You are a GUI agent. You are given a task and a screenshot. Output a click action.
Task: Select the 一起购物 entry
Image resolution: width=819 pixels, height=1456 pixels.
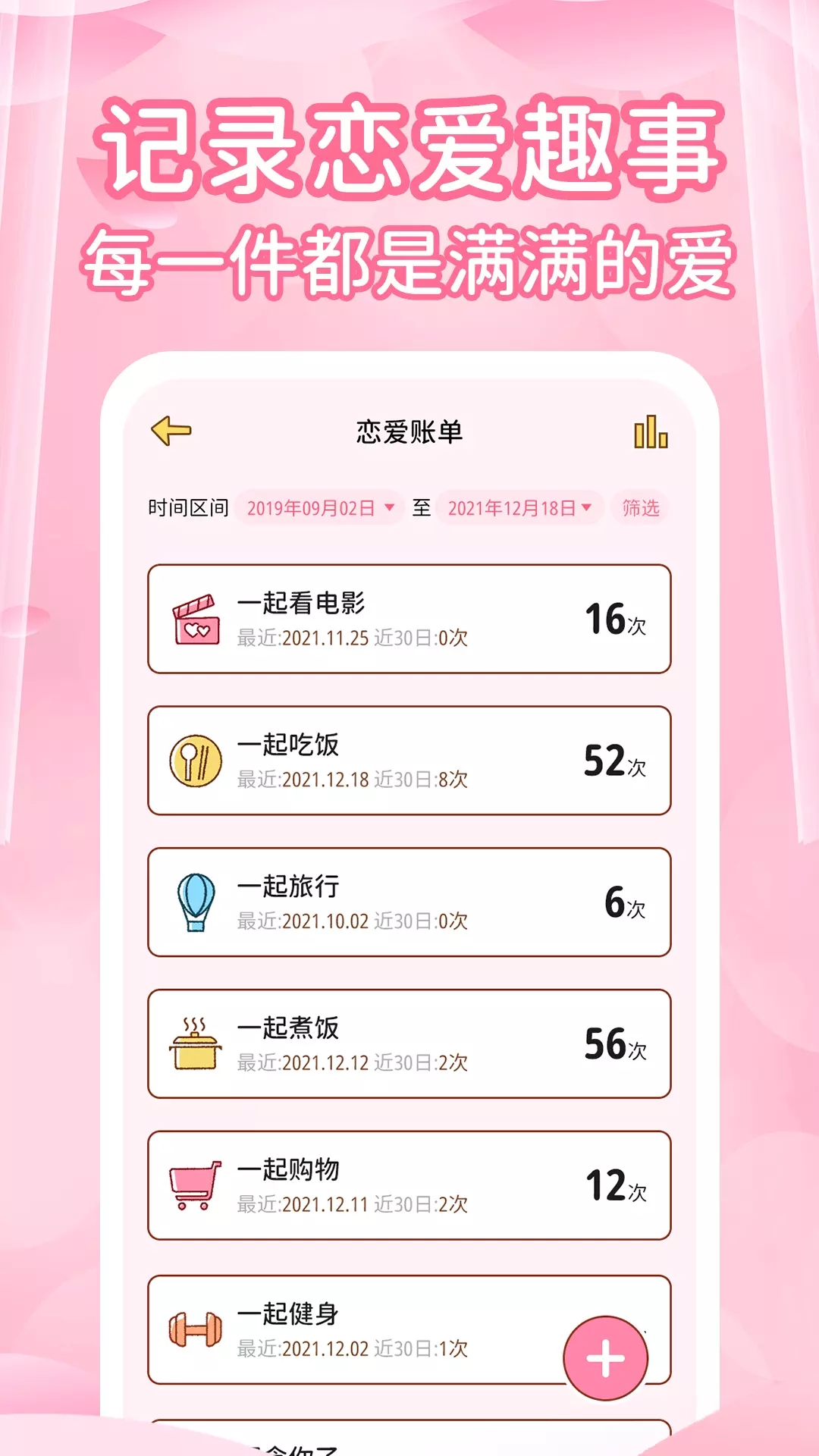pos(409,1183)
